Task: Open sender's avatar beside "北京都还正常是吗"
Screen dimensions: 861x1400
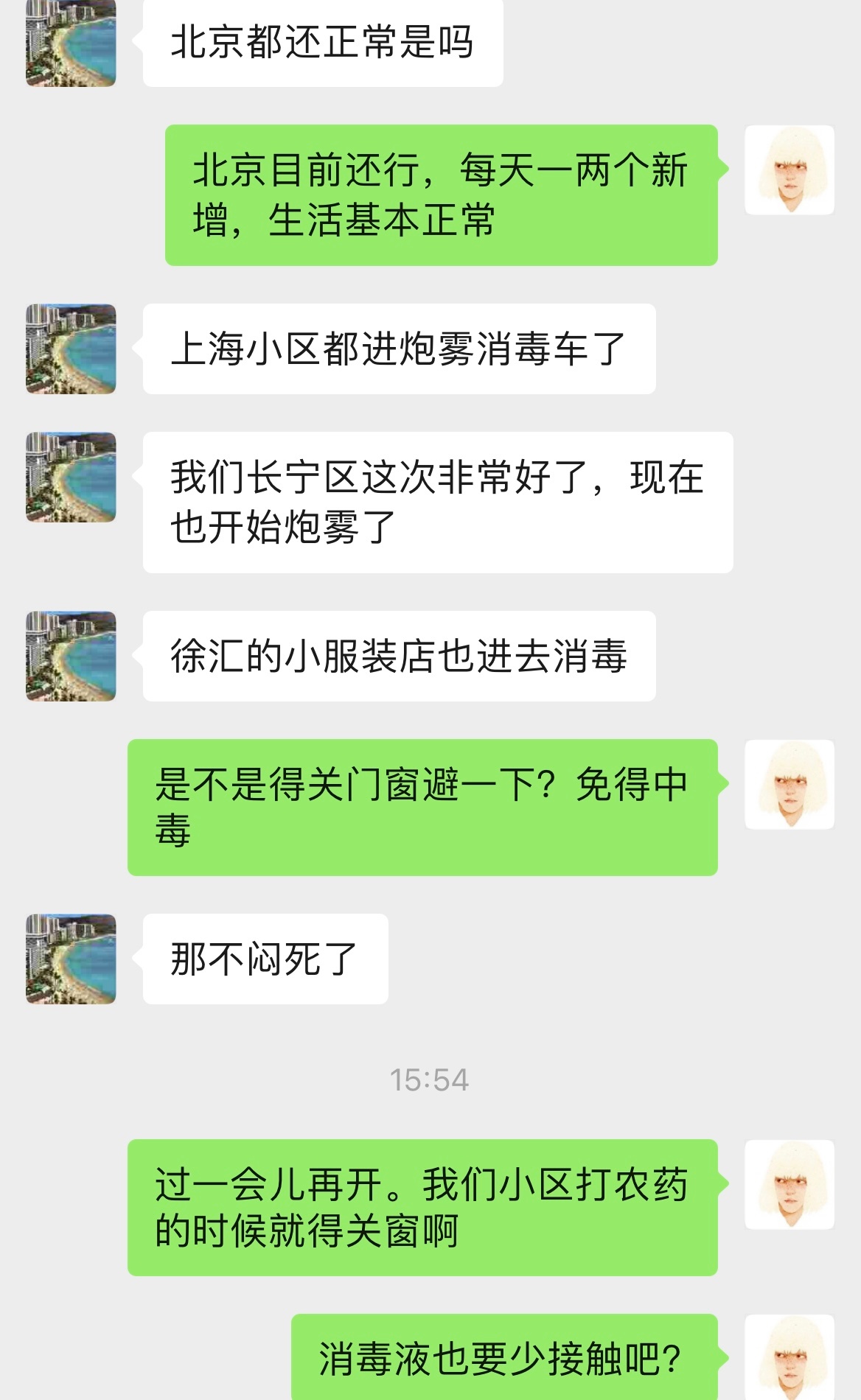Action: click(71, 43)
